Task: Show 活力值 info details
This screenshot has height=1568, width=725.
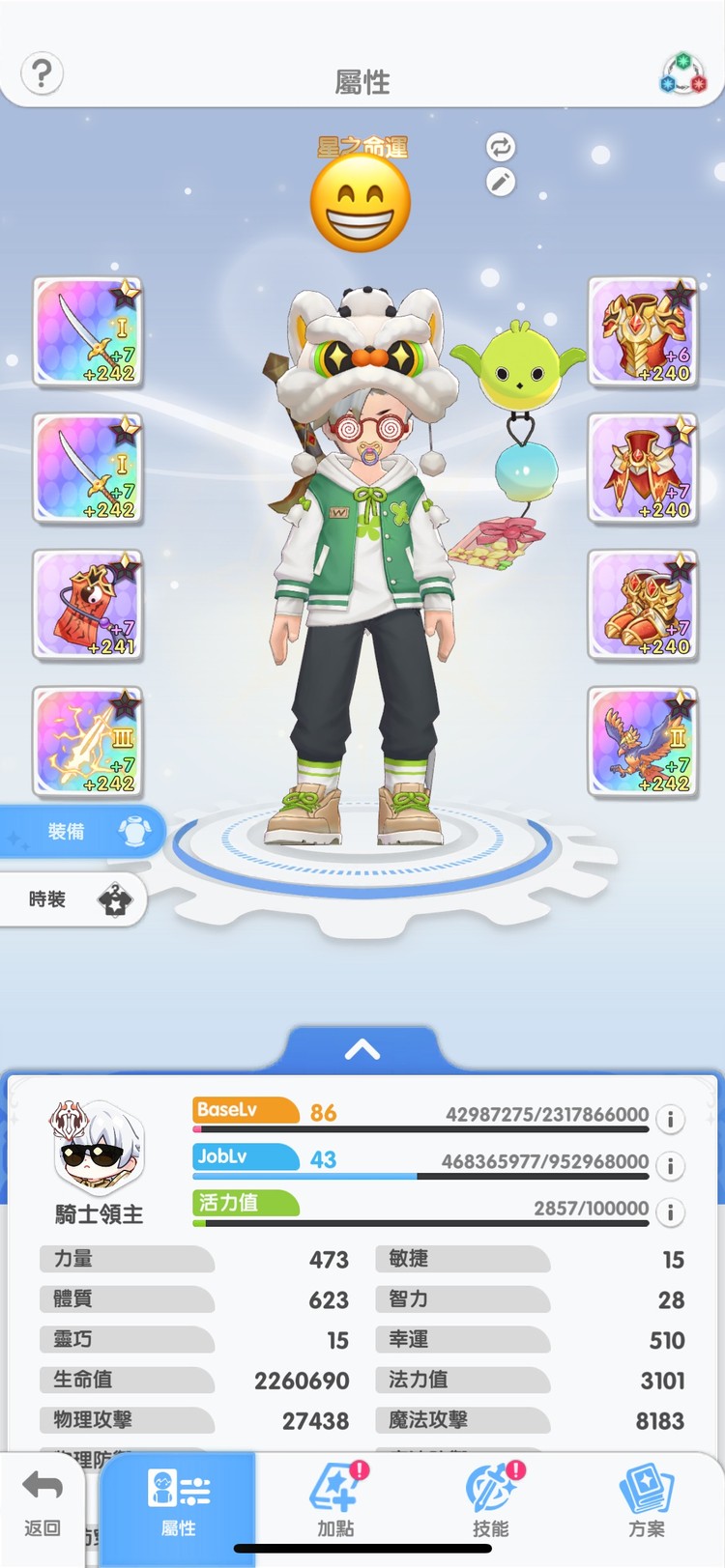Action: pyautogui.click(x=670, y=1212)
